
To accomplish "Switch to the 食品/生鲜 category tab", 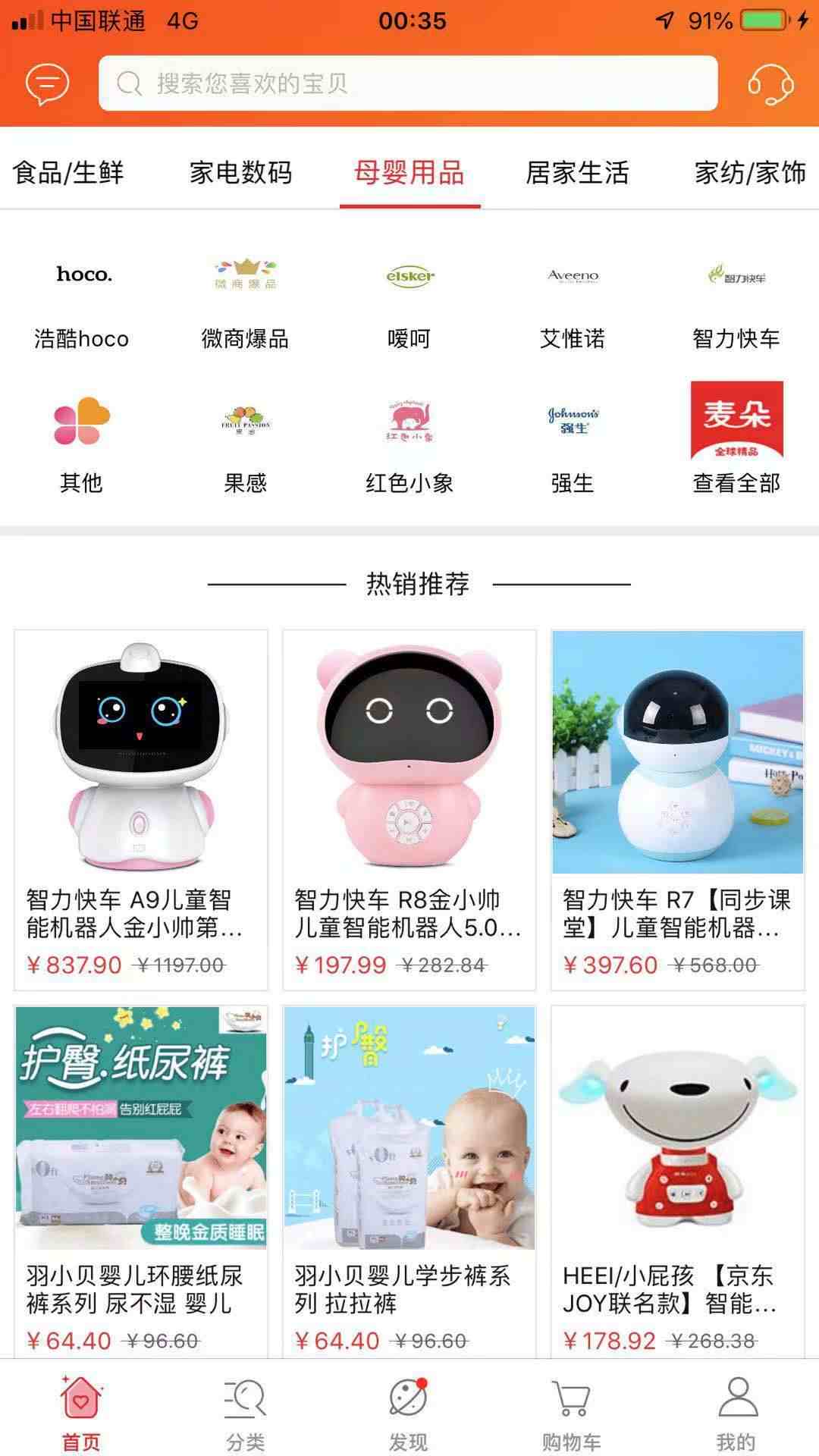I will click(x=68, y=172).
